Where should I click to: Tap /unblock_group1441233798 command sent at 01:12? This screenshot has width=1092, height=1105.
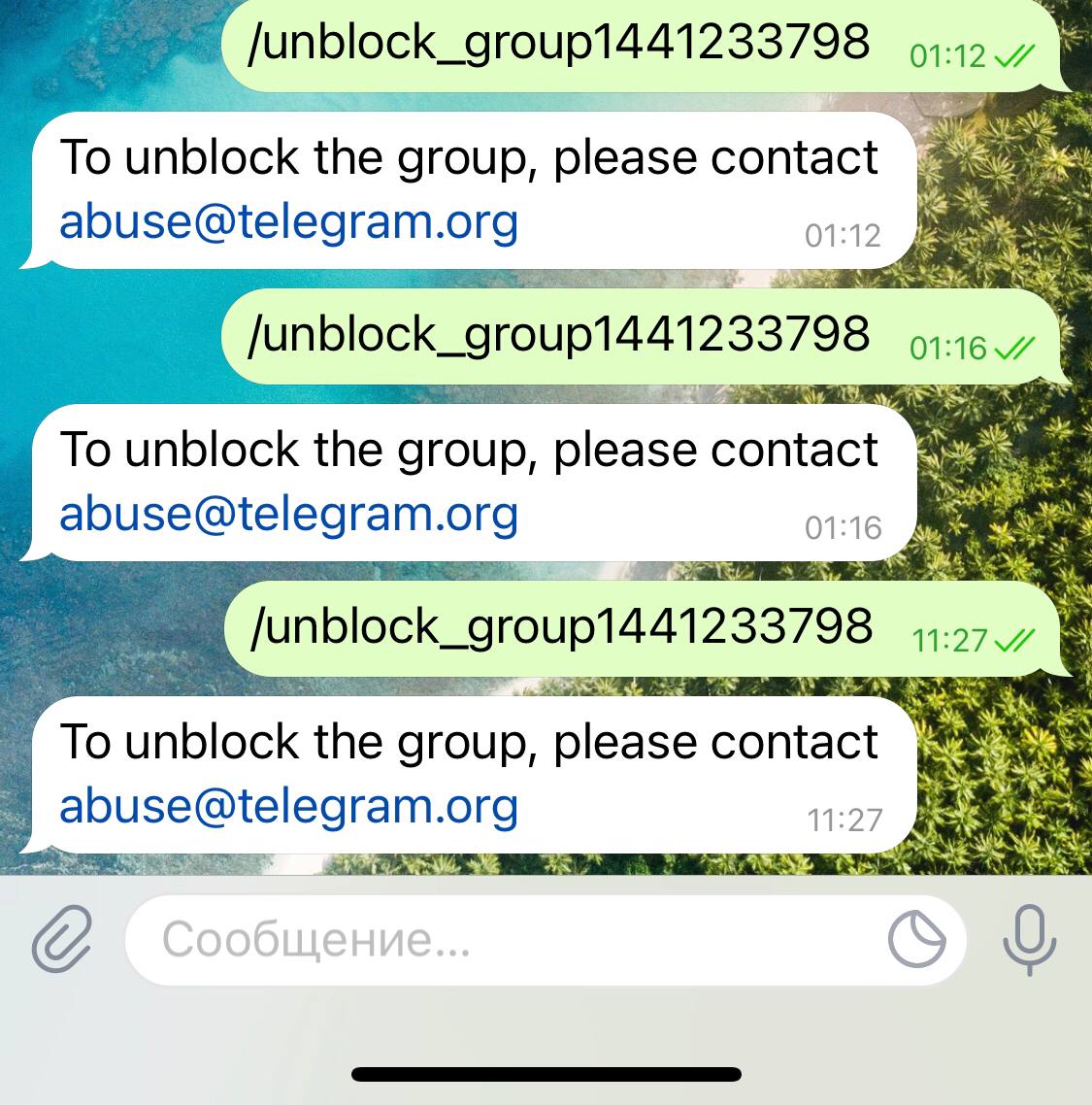[559, 43]
